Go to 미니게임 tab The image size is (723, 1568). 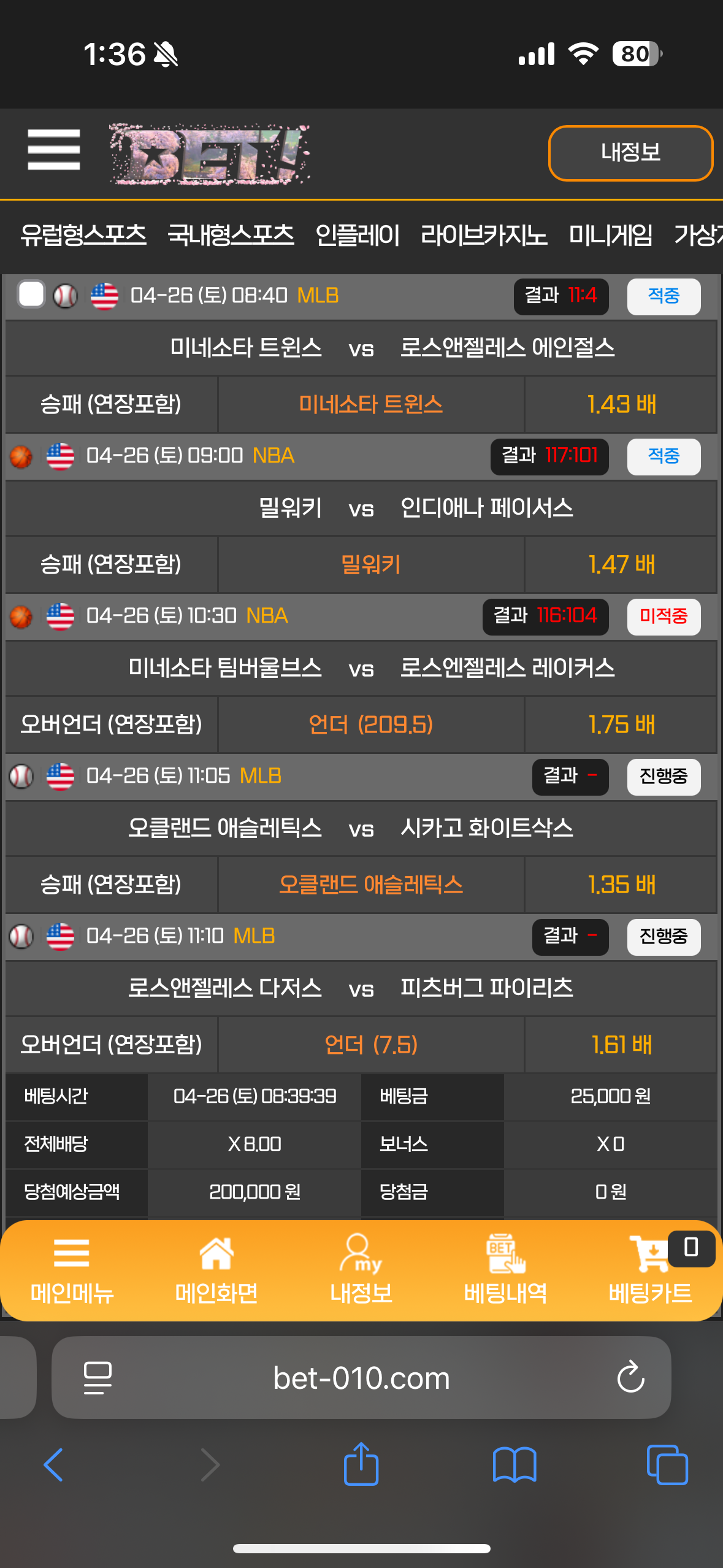coord(610,235)
